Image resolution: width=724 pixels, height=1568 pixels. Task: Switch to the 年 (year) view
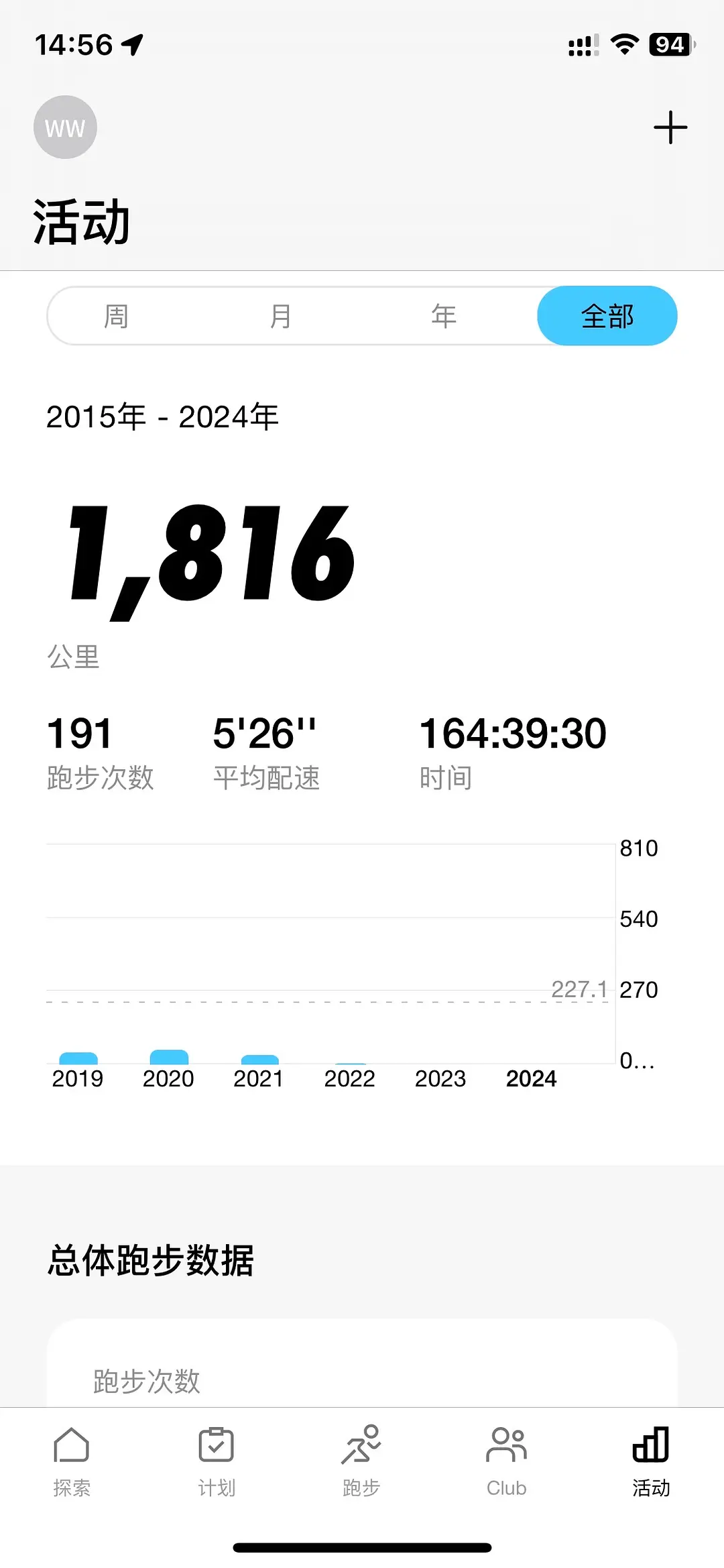point(444,316)
